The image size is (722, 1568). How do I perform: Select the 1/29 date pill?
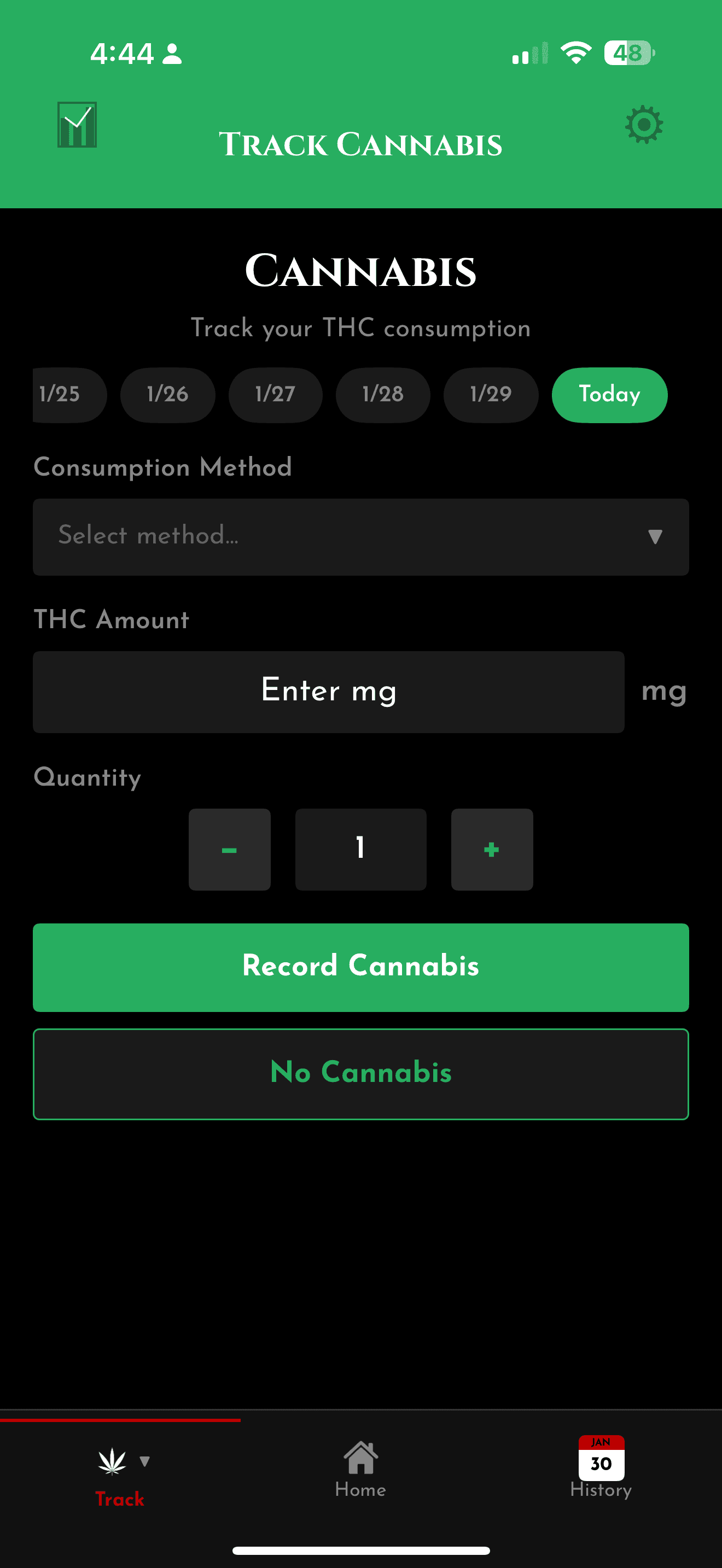click(491, 394)
